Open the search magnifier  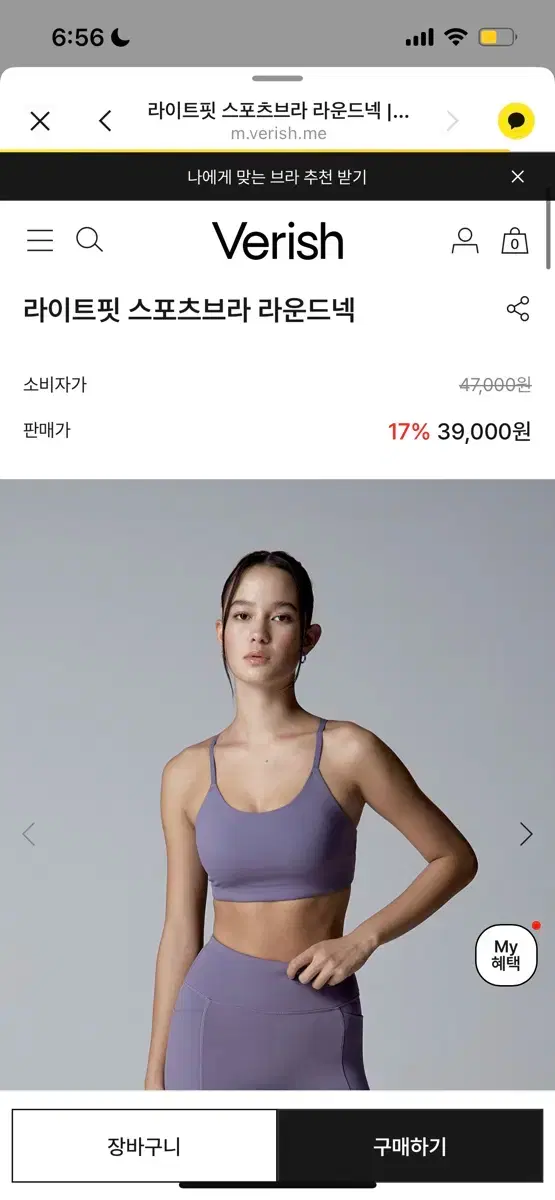(x=90, y=240)
